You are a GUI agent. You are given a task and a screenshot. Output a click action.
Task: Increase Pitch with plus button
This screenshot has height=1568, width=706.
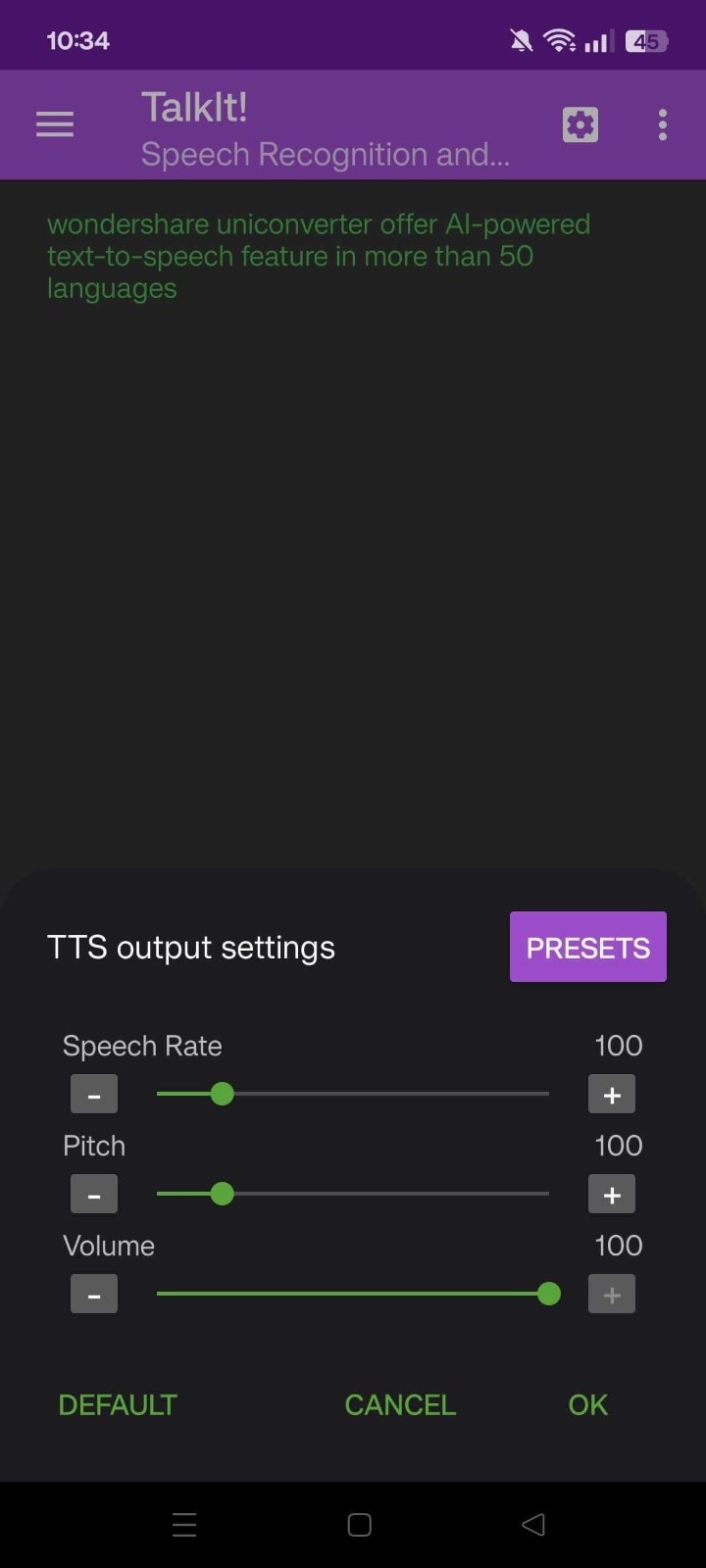612,1195
